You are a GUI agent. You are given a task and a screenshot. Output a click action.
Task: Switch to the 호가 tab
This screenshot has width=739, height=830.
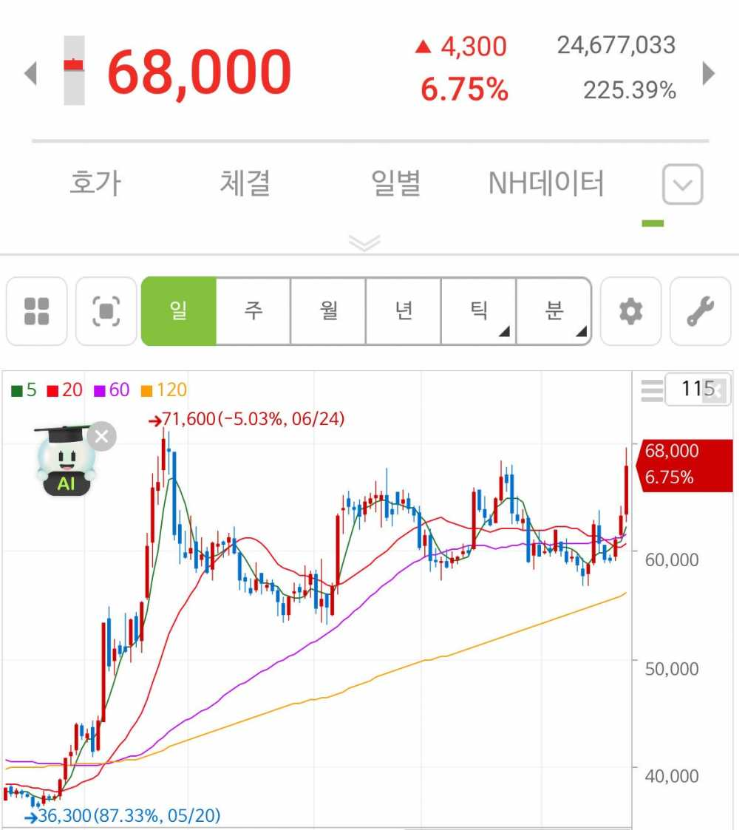pyautogui.click(x=95, y=183)
